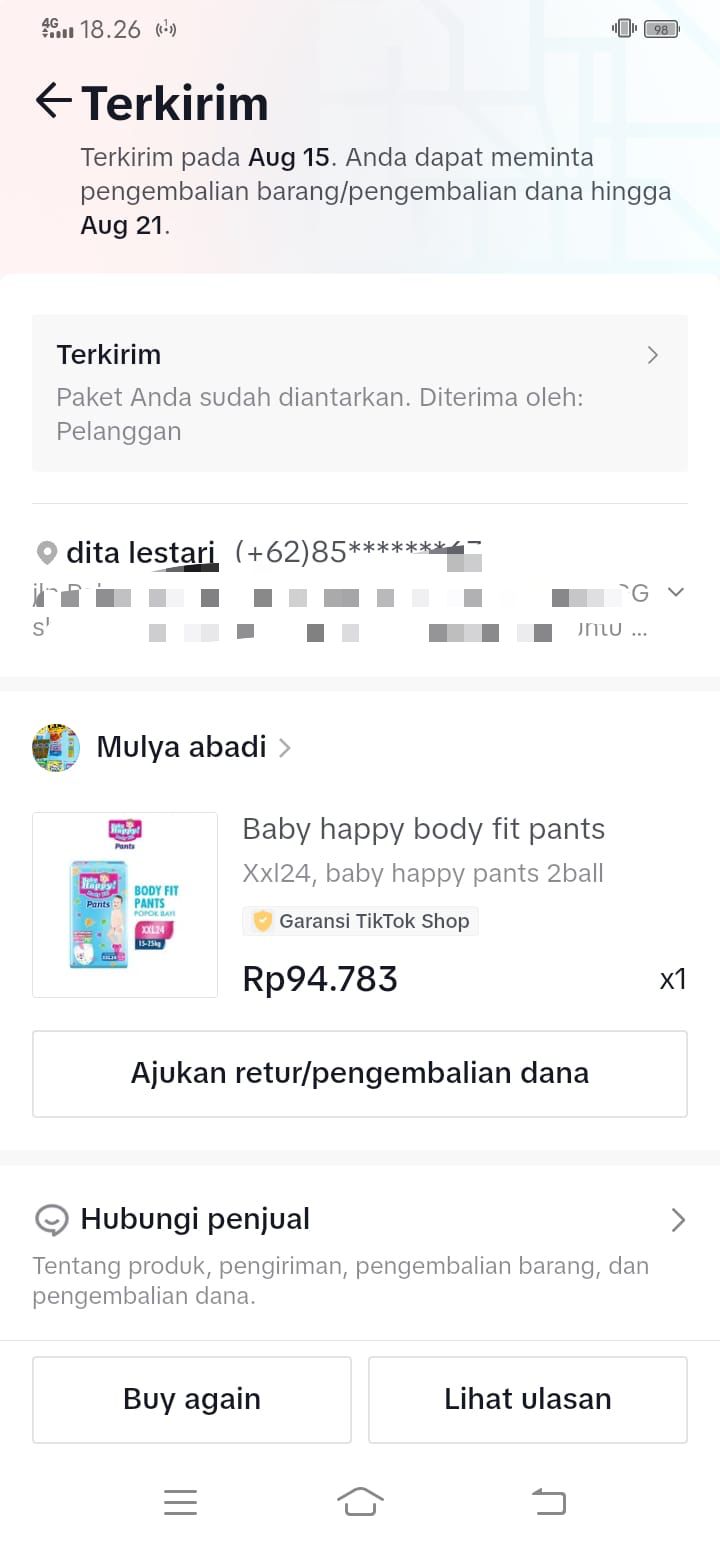Viewport: 720px width, 1544px height.
Task: Open Lihat ulasan to view review
Action: point(527,1399)
